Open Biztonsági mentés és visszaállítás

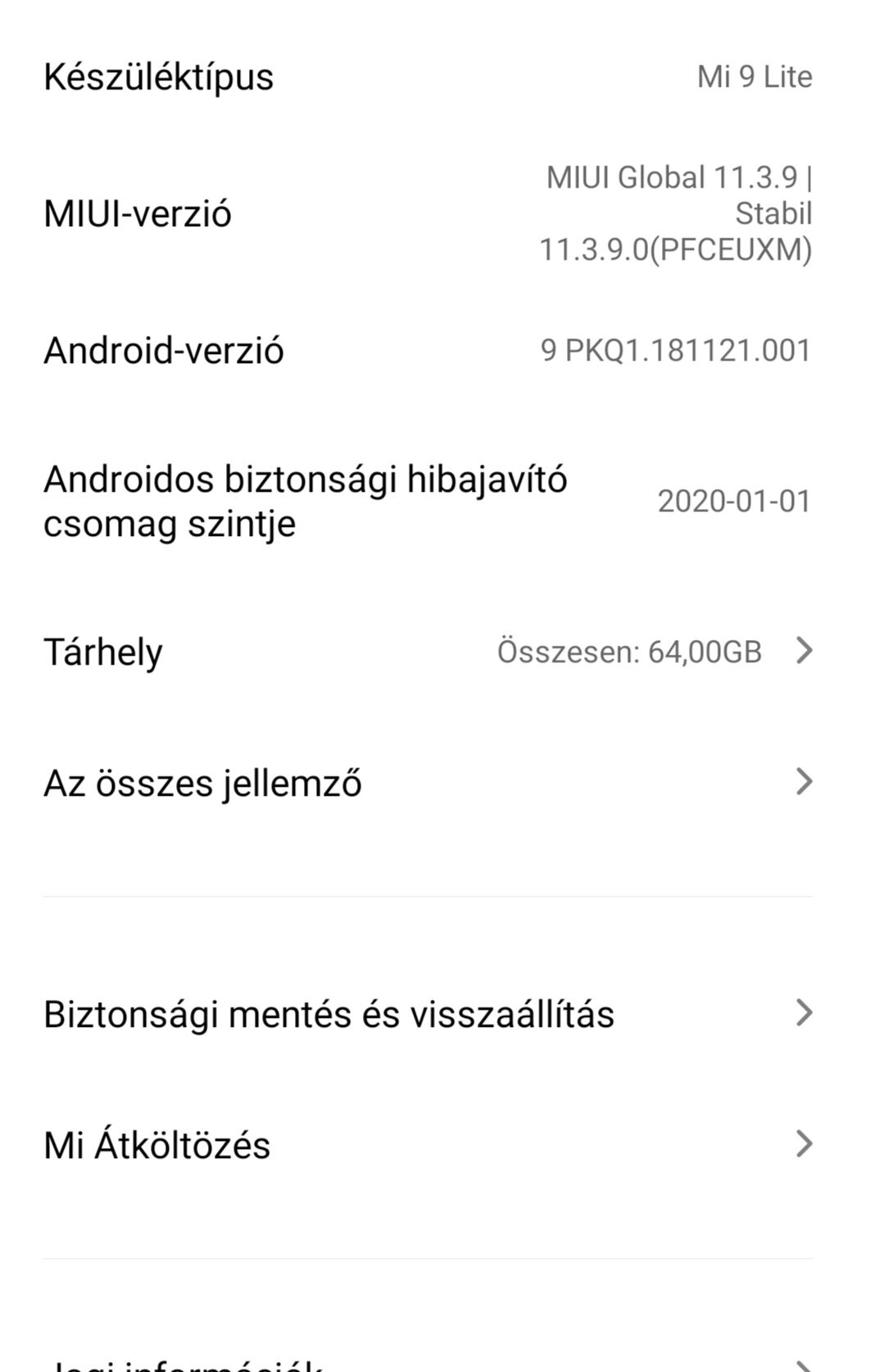tap(428, 1014)
